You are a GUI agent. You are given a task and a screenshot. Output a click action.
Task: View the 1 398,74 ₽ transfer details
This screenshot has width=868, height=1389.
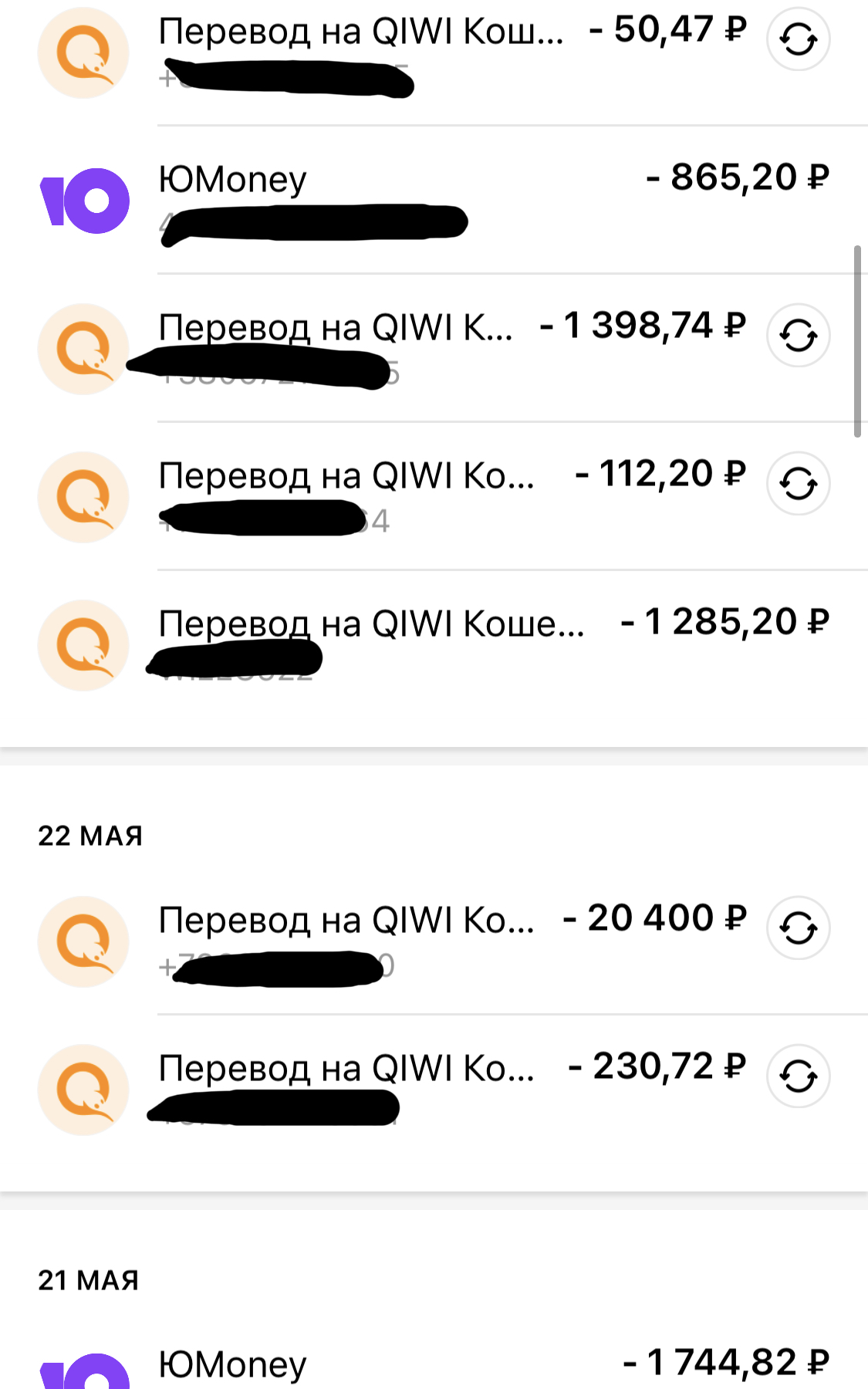pyautogui.click(x=434, y=348)
